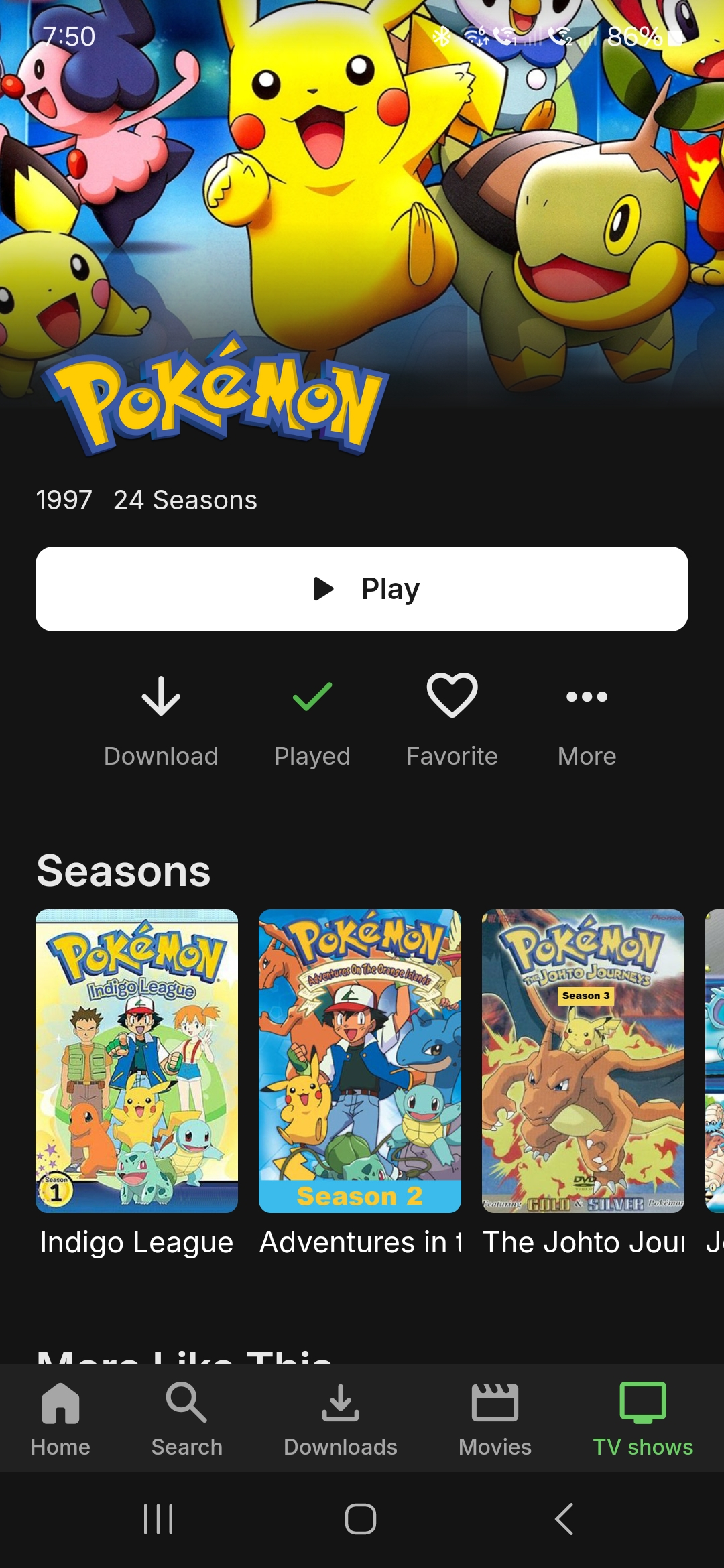724x1568 pixels.
Task: Open the Downloads tab
Action: 341,1419
